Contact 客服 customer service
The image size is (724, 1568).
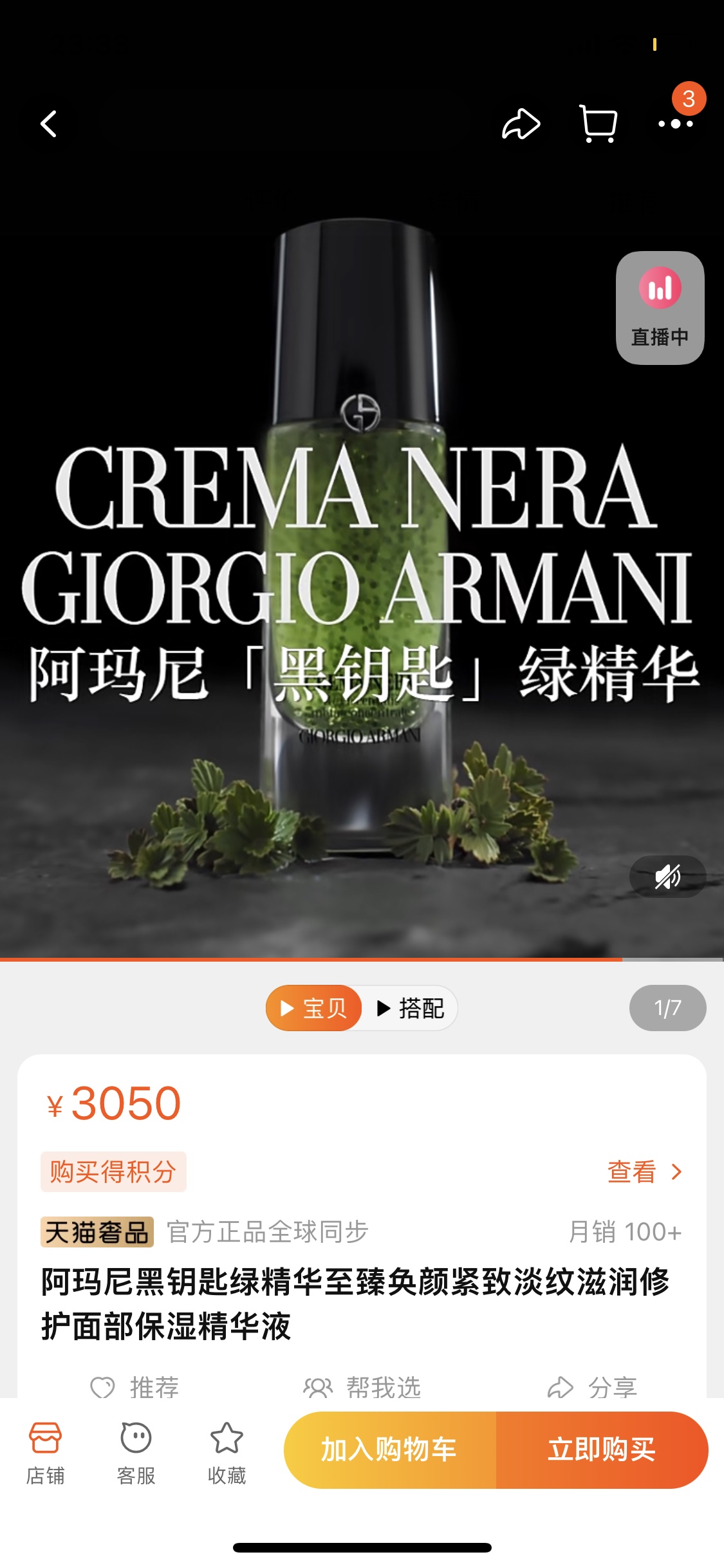coord(136,1452)
